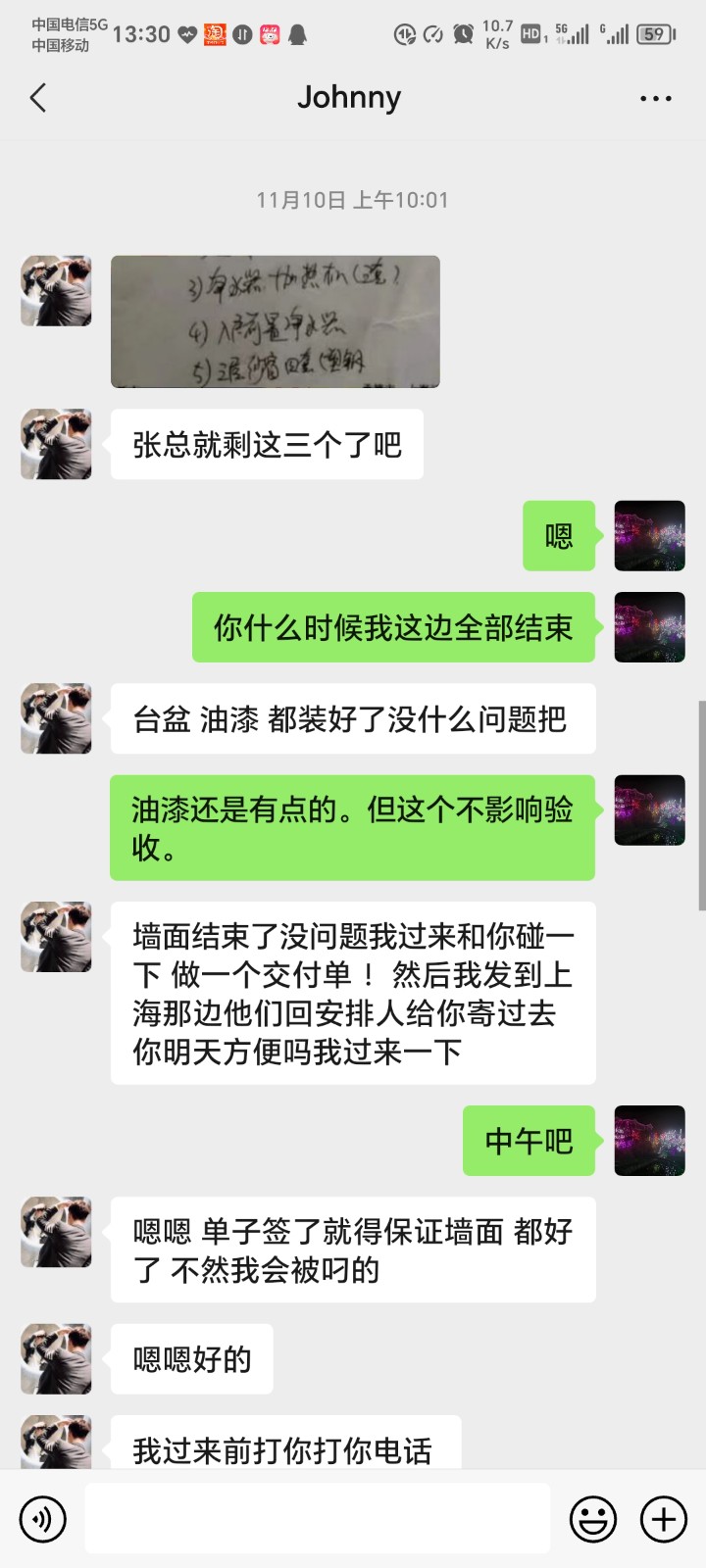
Task: Tap Johnny's avatar beside 张总就剩这三个了吧
Action: tap(56, 444)
